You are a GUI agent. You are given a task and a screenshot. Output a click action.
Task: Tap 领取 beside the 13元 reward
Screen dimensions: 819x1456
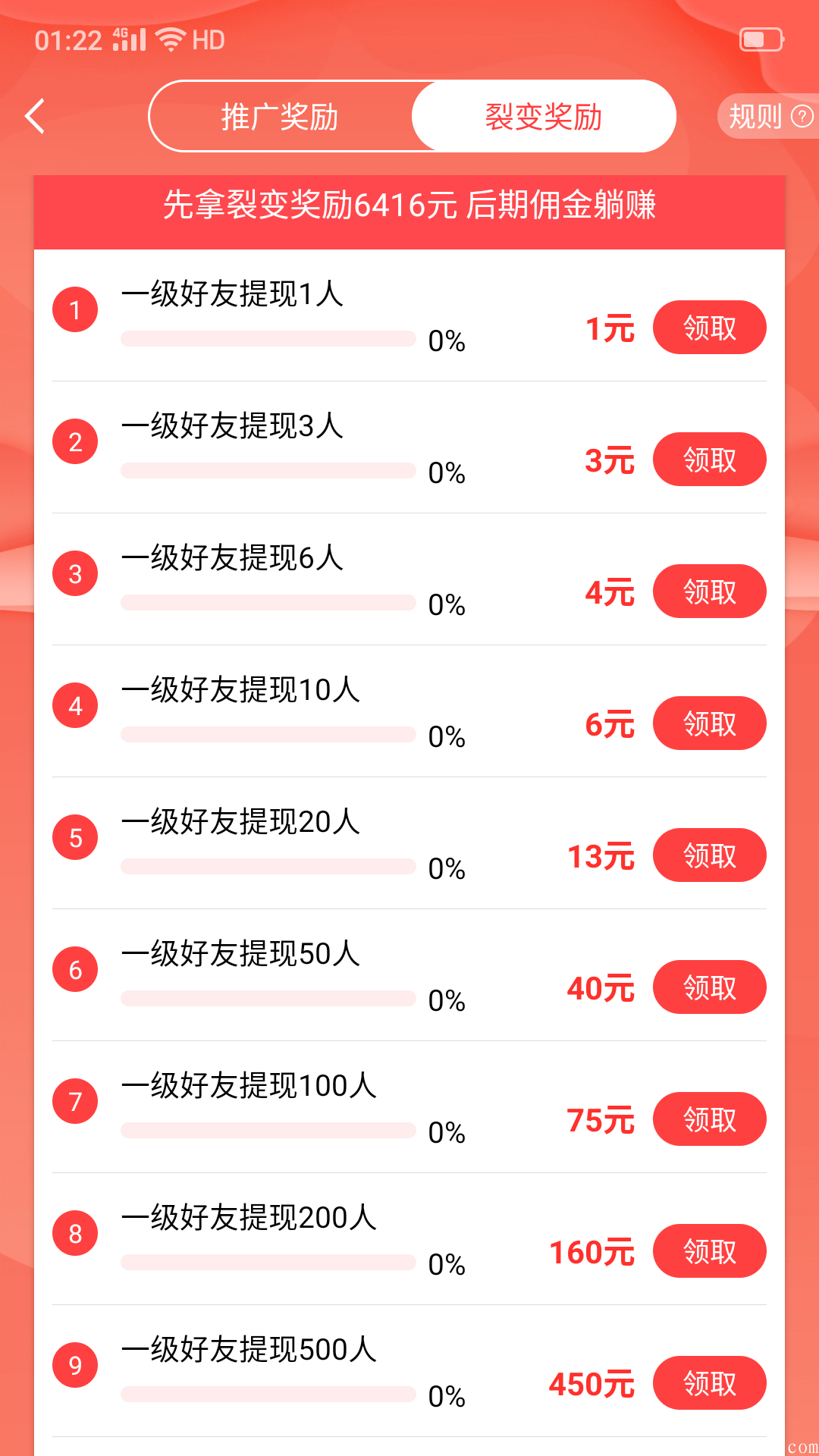(x=709, y=855)
